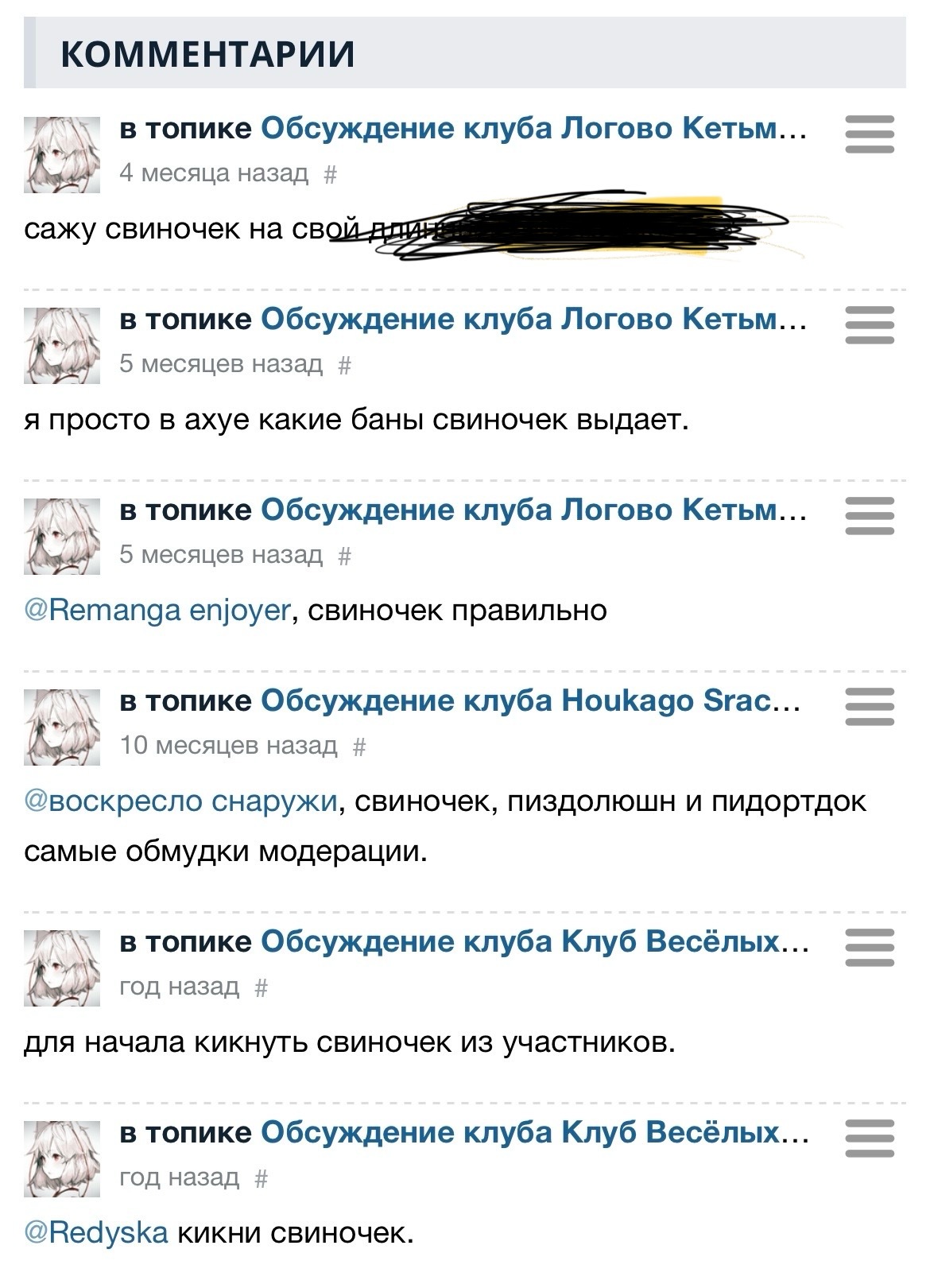Viewport: 930px width, 1288px height.
Task: Open topic link above the 'баны свиночек выдает' comment
Action: click(x=533, y=320)
